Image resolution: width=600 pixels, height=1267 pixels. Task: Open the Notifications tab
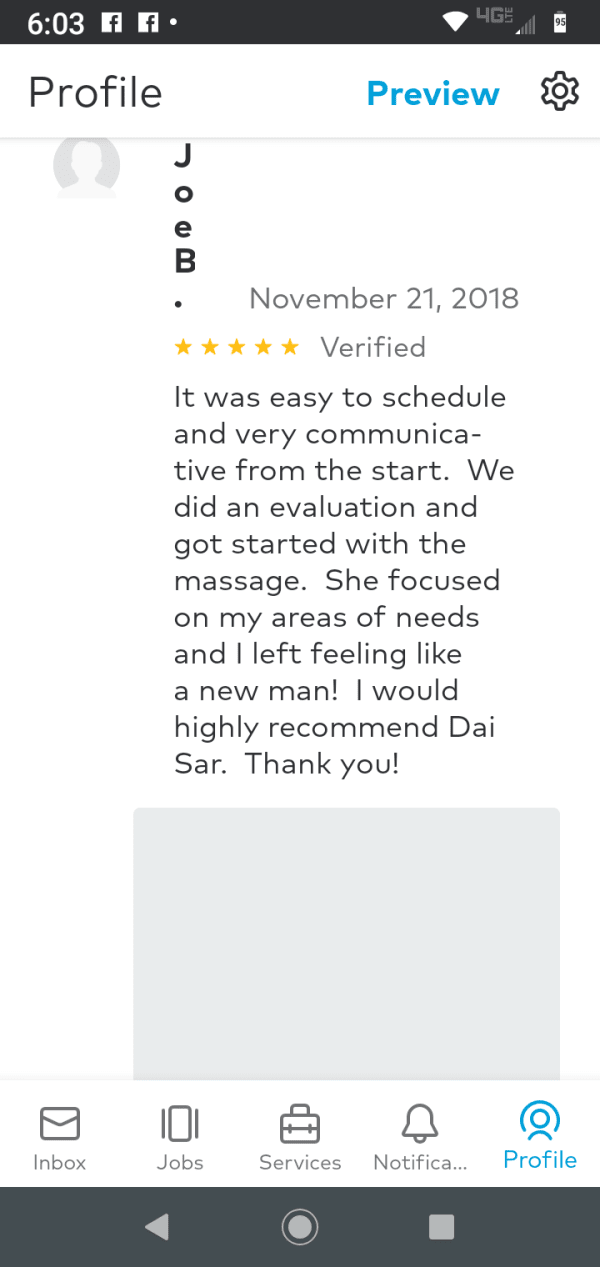(420, 1136)
